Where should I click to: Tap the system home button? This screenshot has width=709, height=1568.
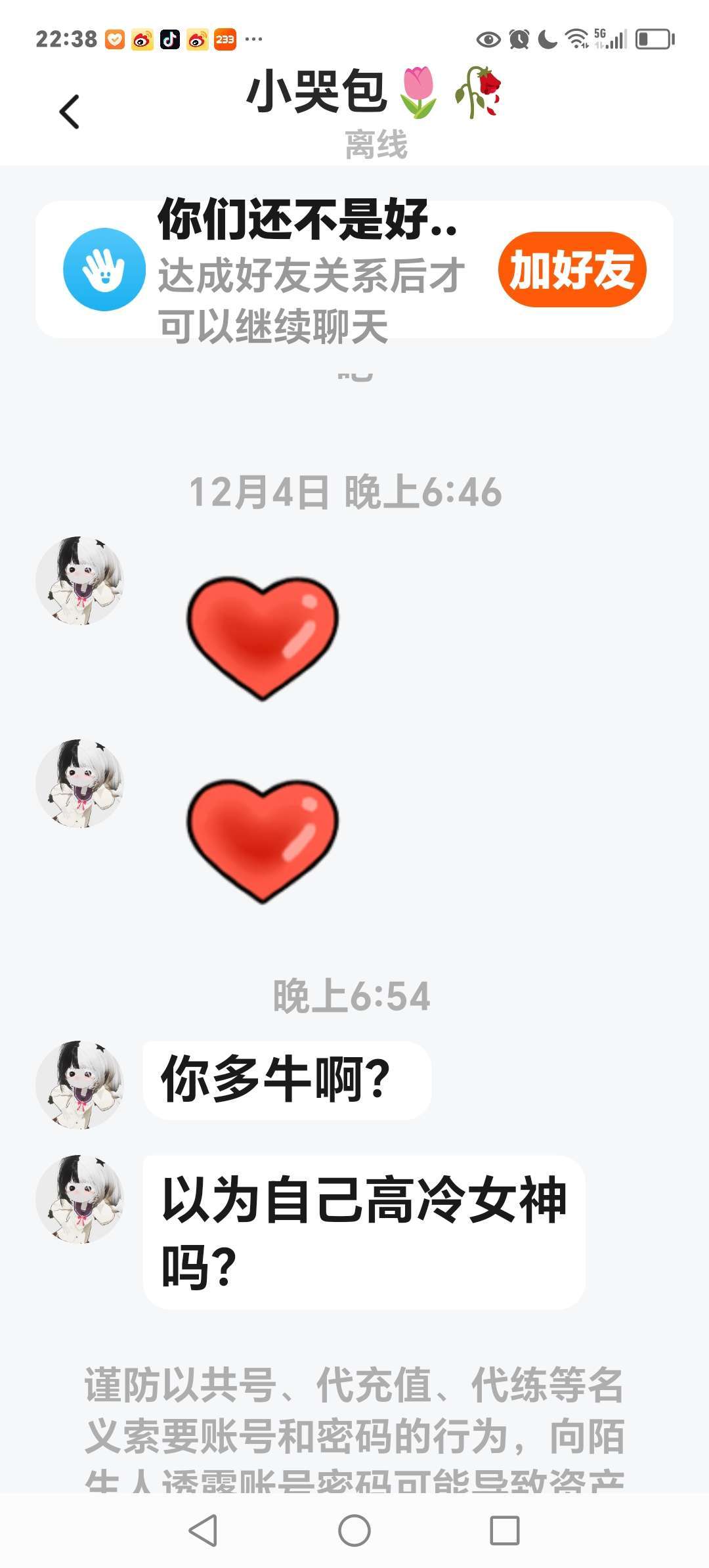tap(354, 1531)
